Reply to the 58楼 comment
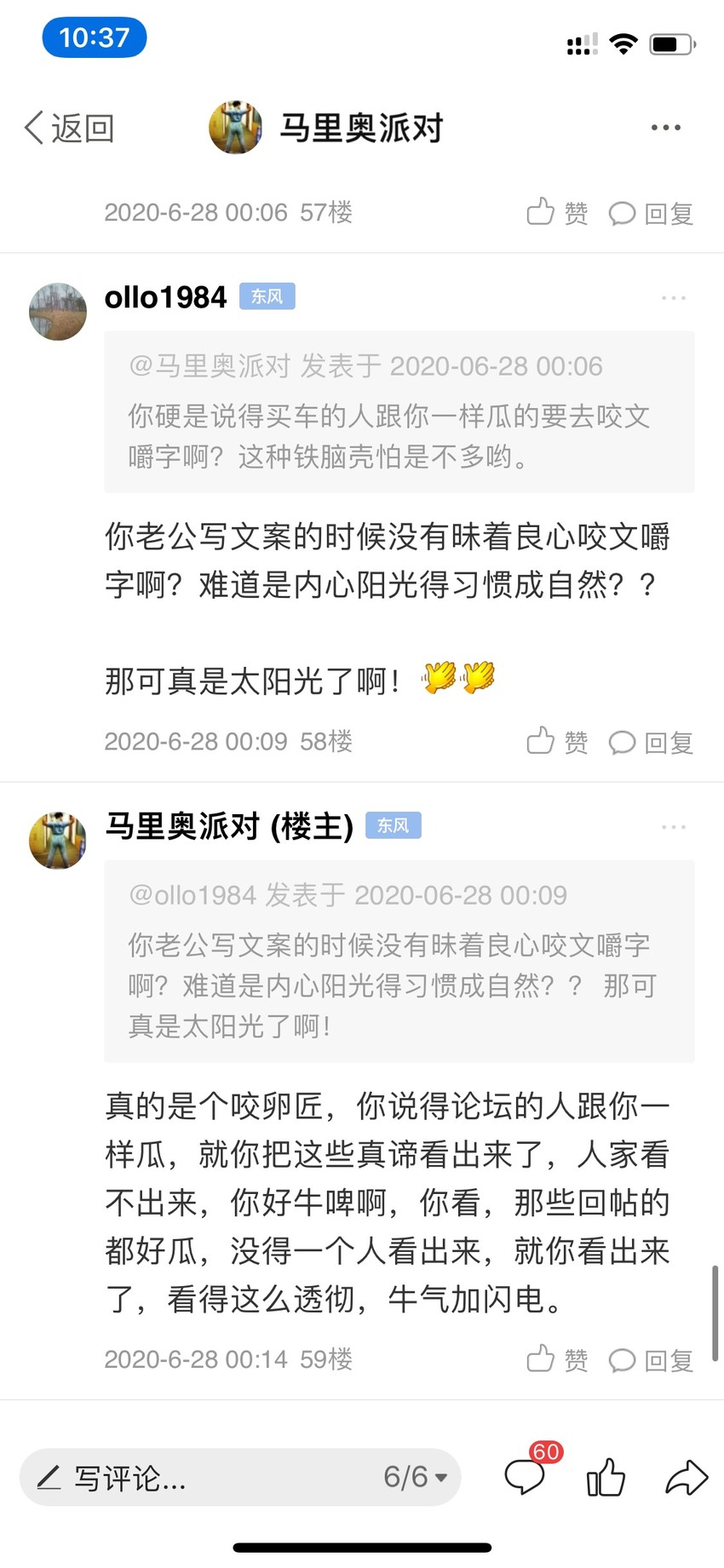The width and height of the screenshot is (724, 1568). pos(651,742)
